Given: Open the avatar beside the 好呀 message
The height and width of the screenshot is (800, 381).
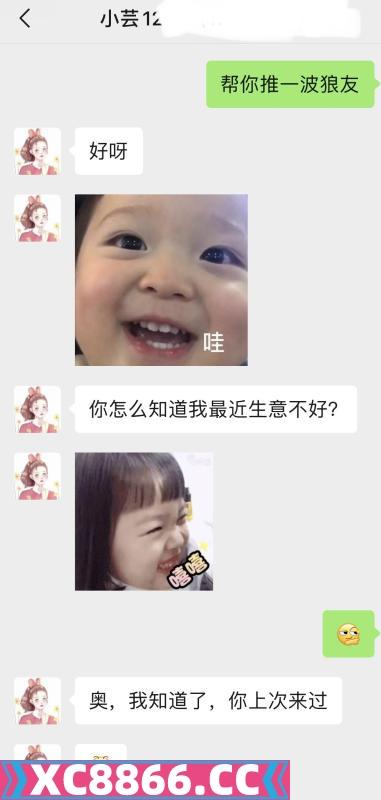Looking at the screenshot, I should [x=37, y=151].
